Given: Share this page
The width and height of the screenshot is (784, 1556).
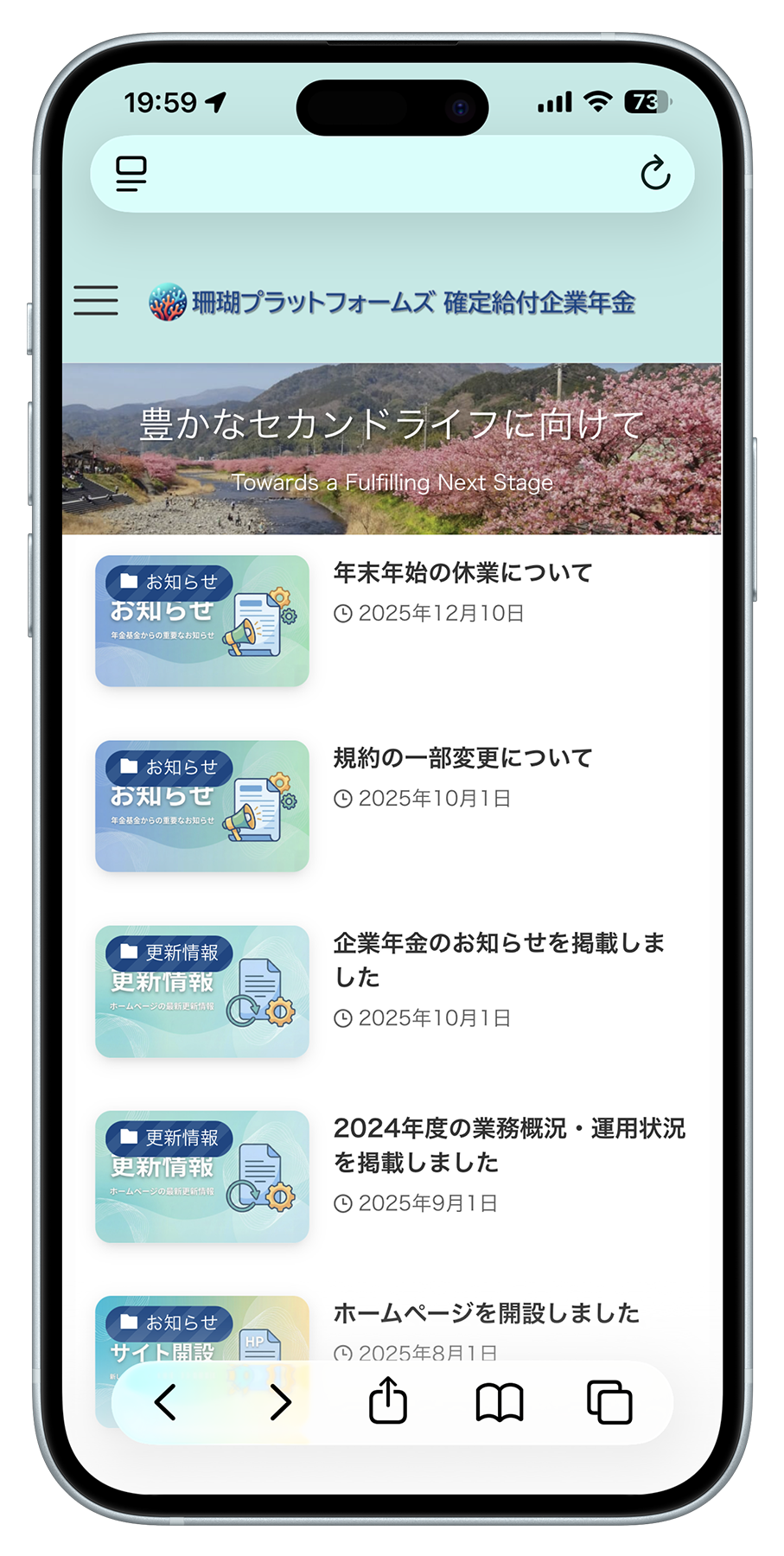Looking at the screenshot, I should pos(388,1400).
